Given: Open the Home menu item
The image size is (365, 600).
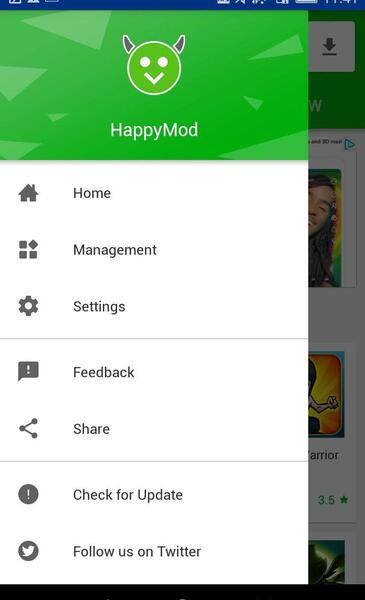Looking at the screenshot, I should point(154,193).
